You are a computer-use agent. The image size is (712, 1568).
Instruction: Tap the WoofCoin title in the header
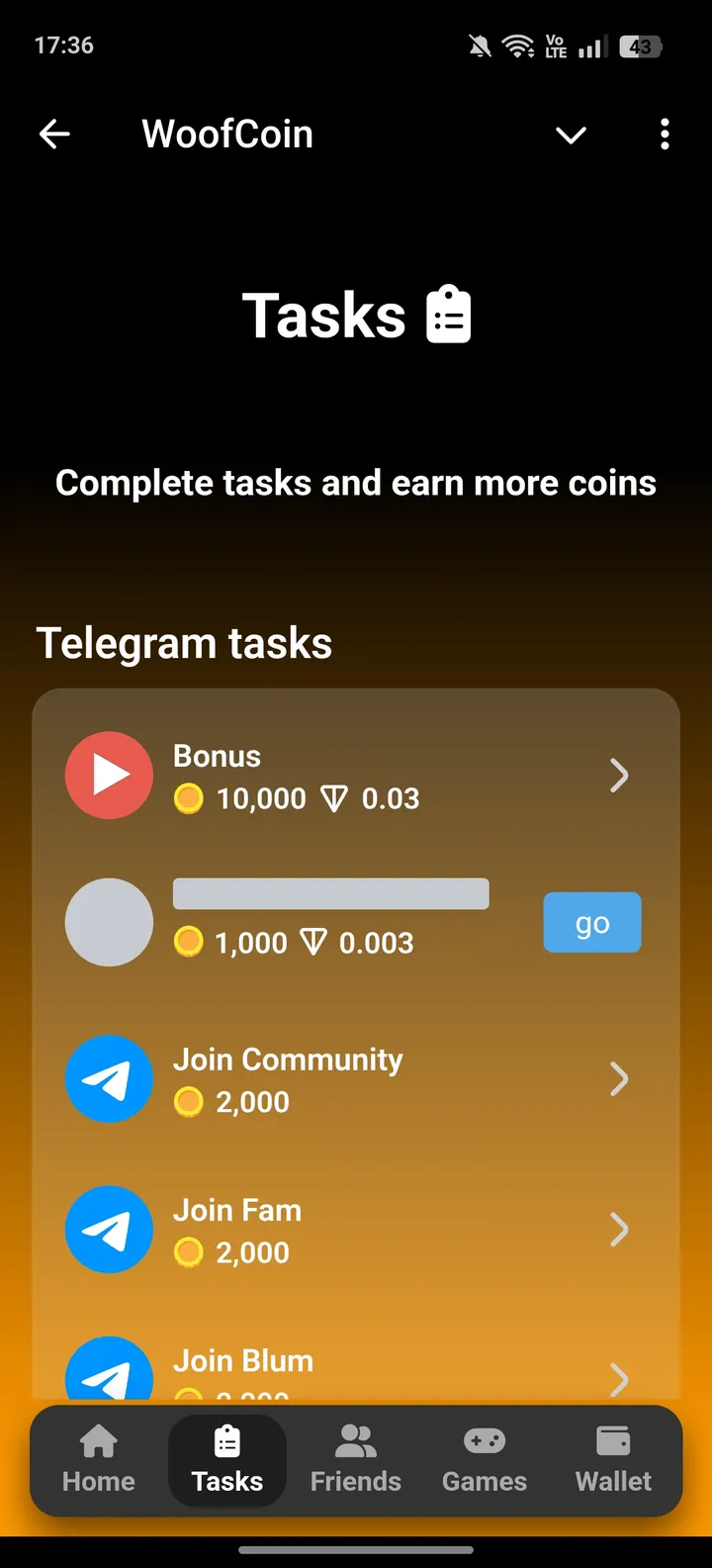[x=226, y=134]
